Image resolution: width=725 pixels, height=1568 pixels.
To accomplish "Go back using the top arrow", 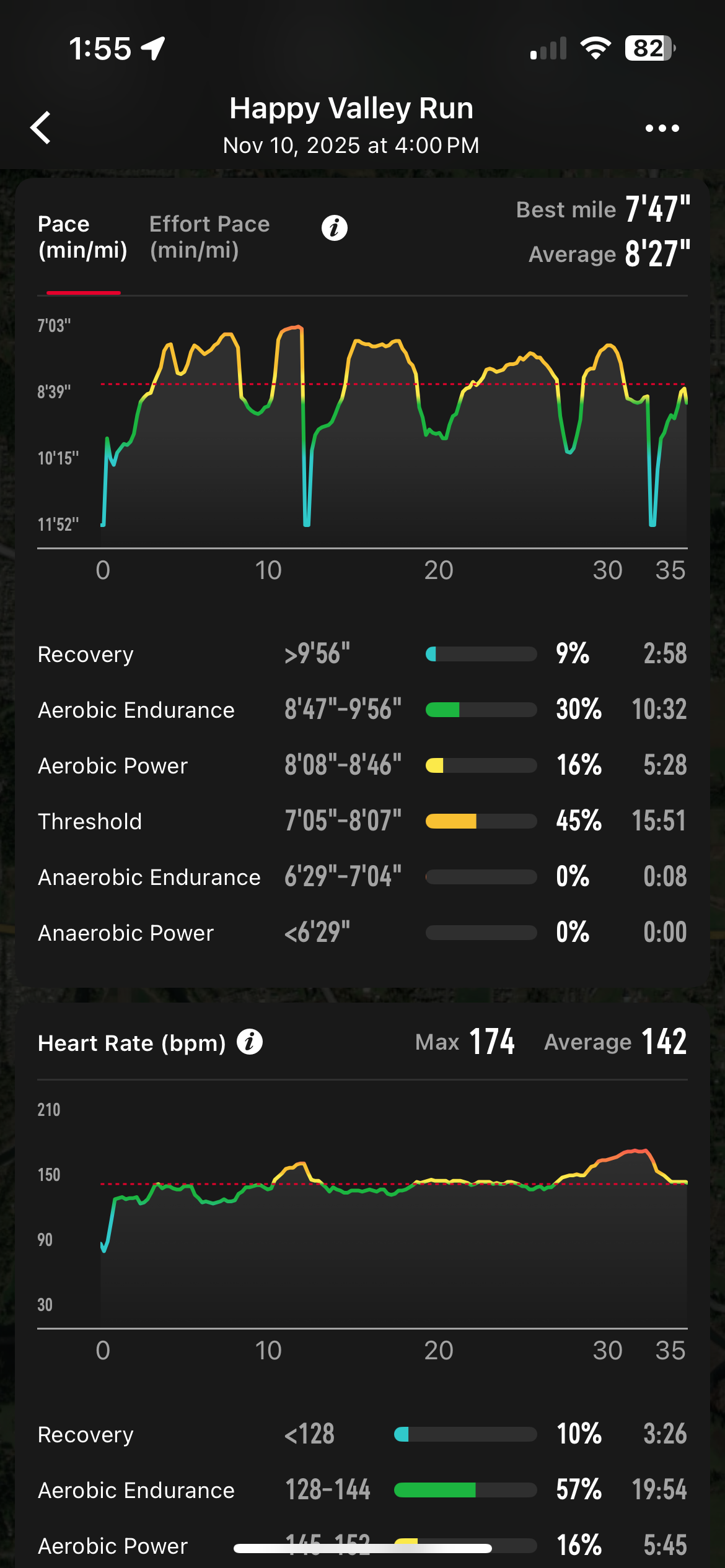I will [41, 128].
